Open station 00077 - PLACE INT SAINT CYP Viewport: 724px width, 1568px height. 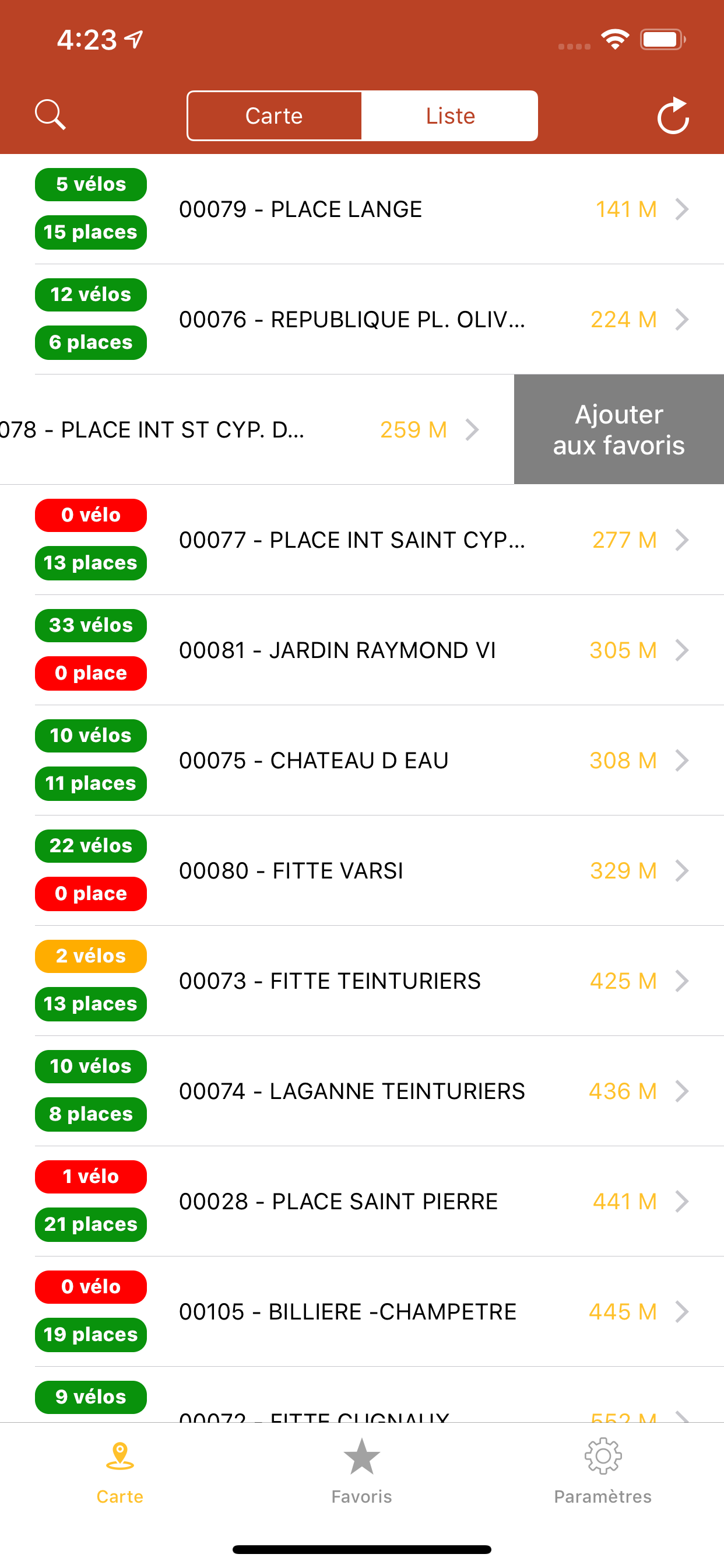tap(362, 540)
